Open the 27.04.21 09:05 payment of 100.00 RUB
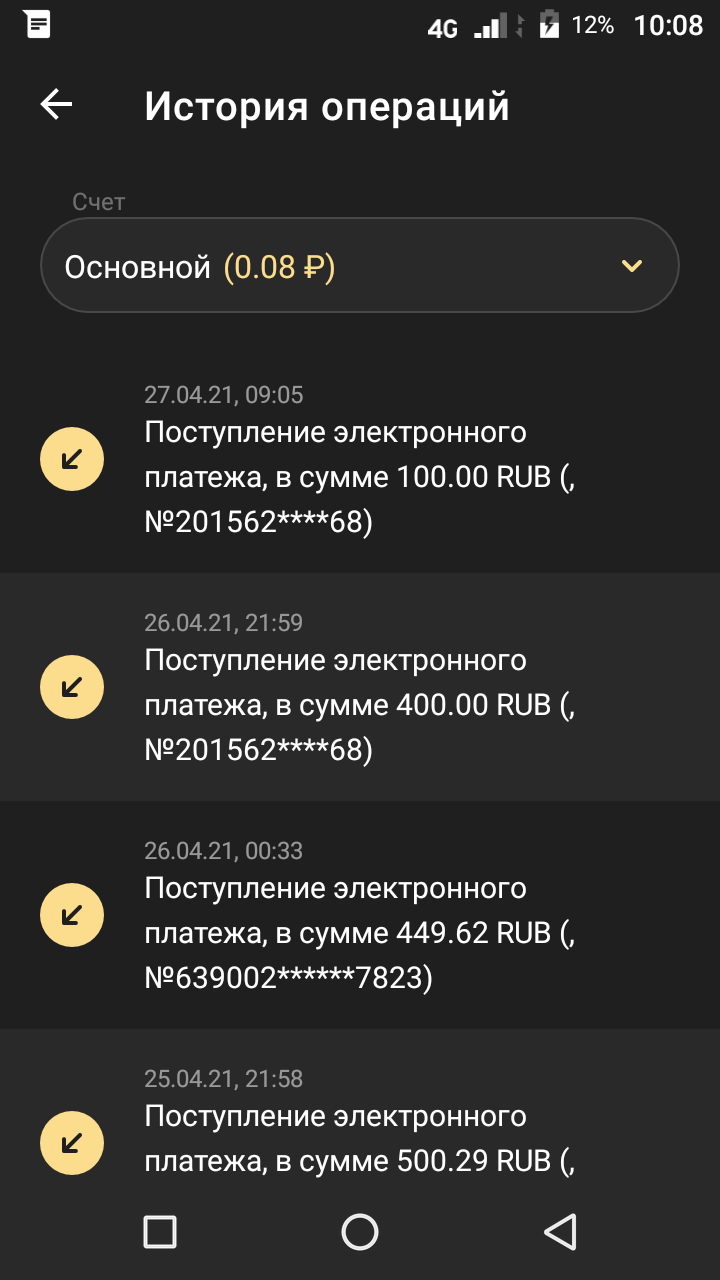This screenshot has width=720, height=1280. pyautogui.click(x=360, y=460)
